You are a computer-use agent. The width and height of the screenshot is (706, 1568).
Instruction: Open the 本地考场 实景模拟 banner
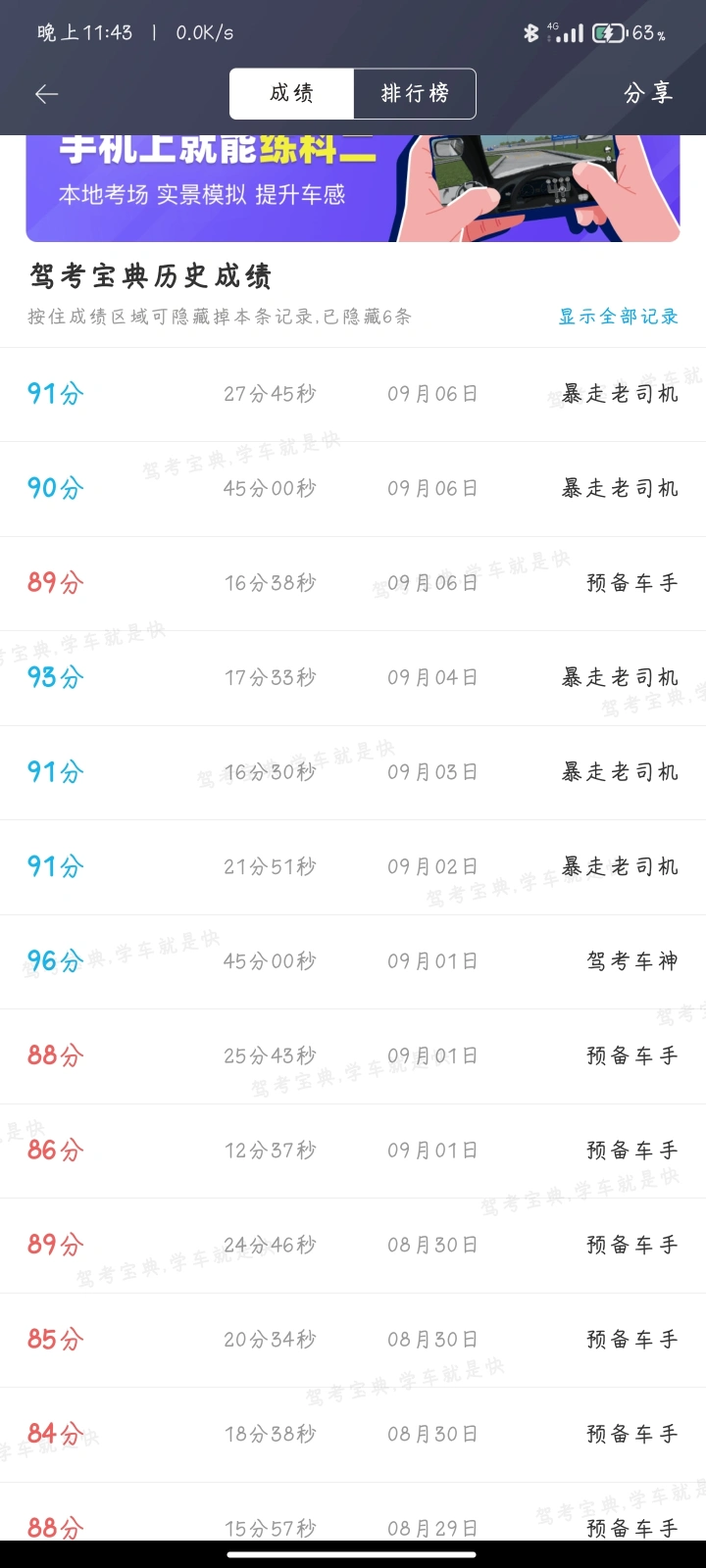(353, 188)
